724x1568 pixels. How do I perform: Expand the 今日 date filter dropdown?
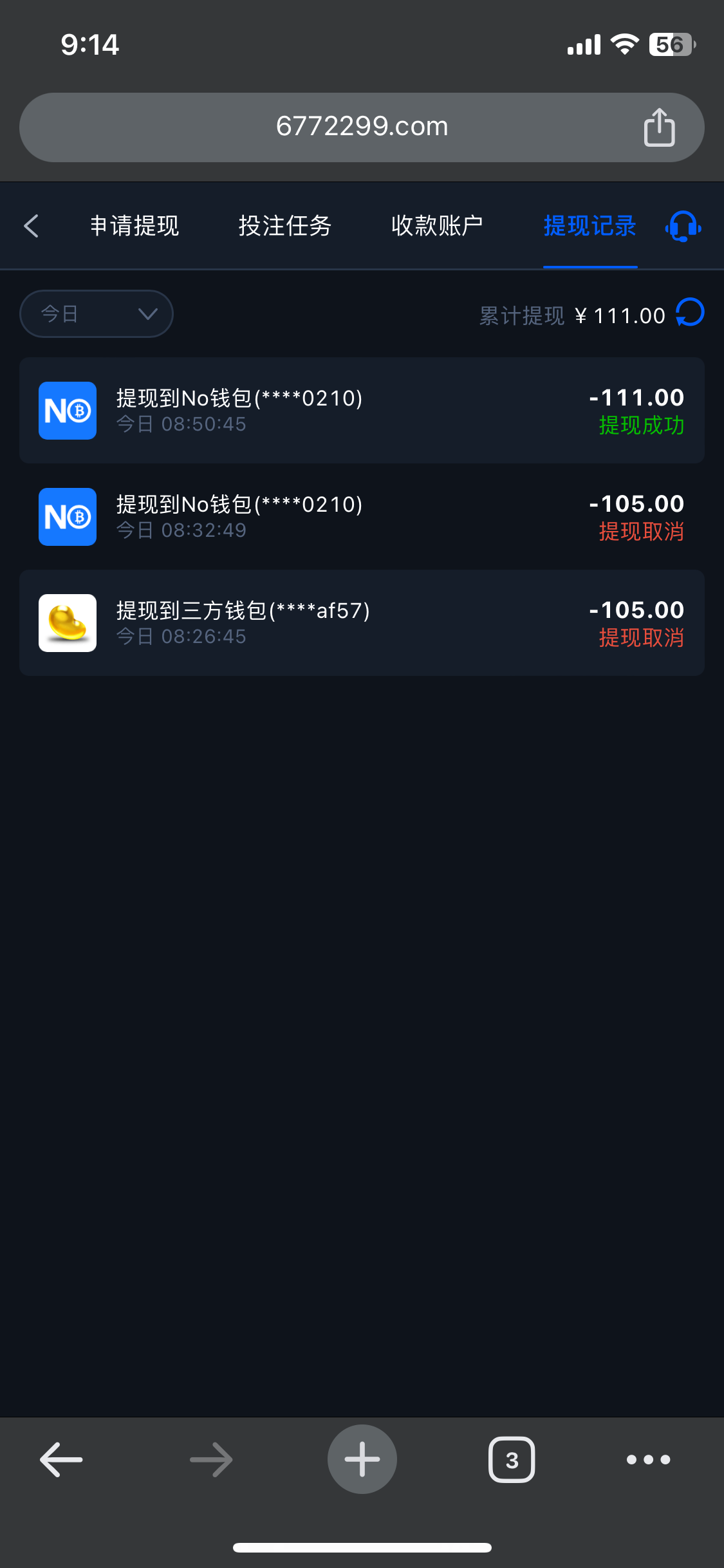coord(97,314)
